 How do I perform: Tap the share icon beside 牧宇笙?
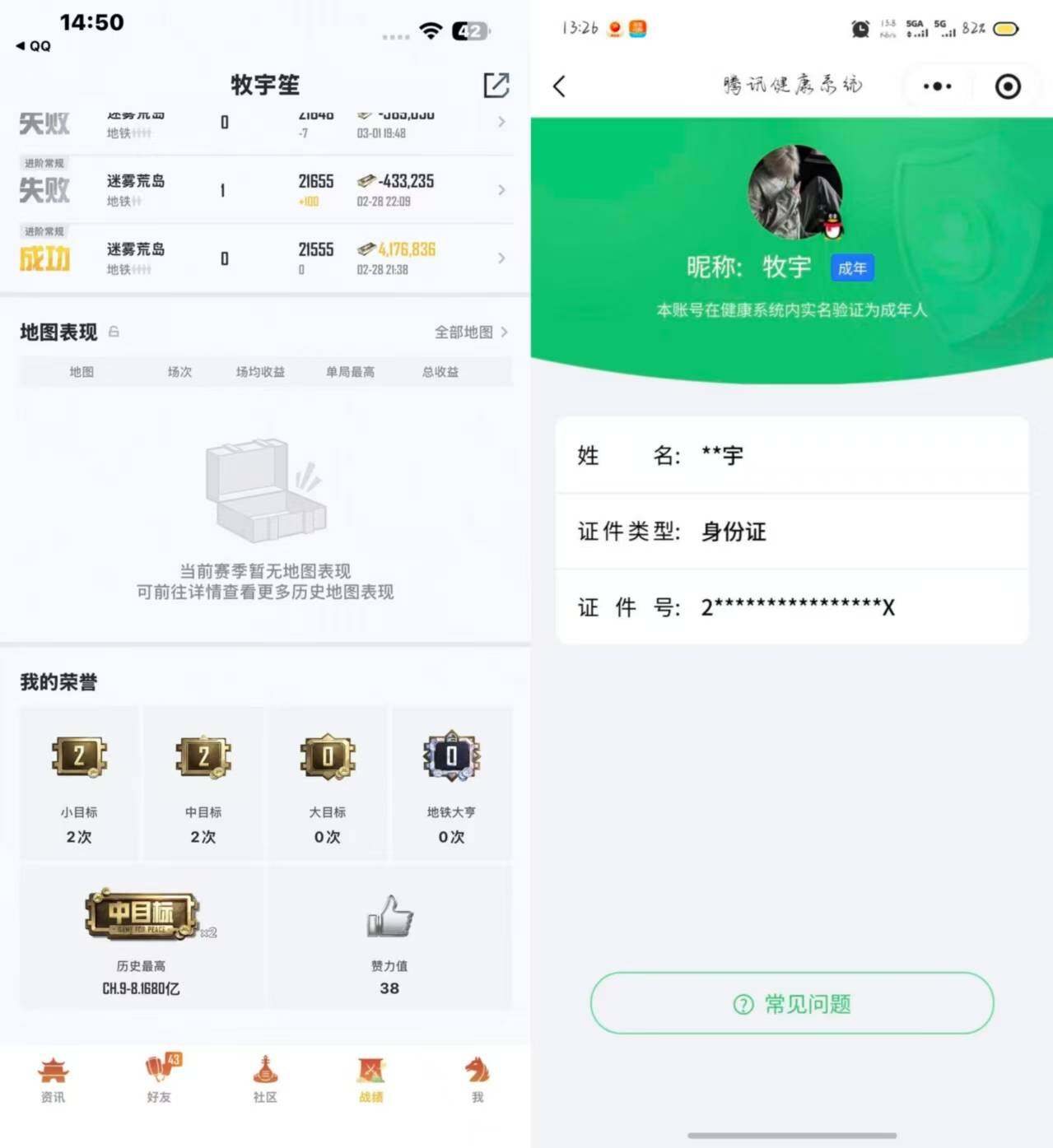click(499, 85)
